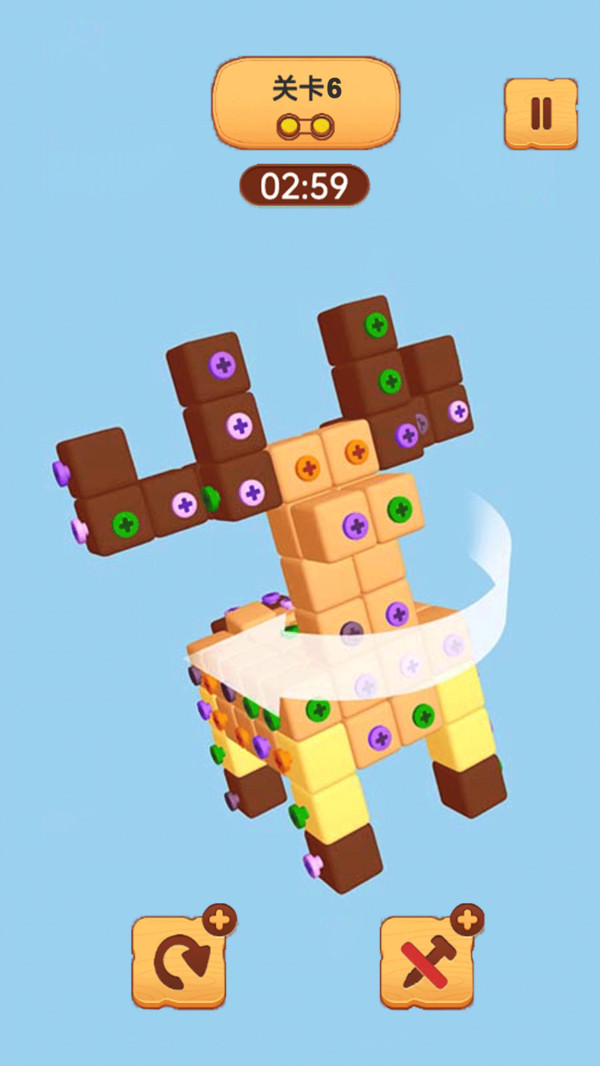
Task: Activate the screw remover booster
Action: [x=428, y=961]
